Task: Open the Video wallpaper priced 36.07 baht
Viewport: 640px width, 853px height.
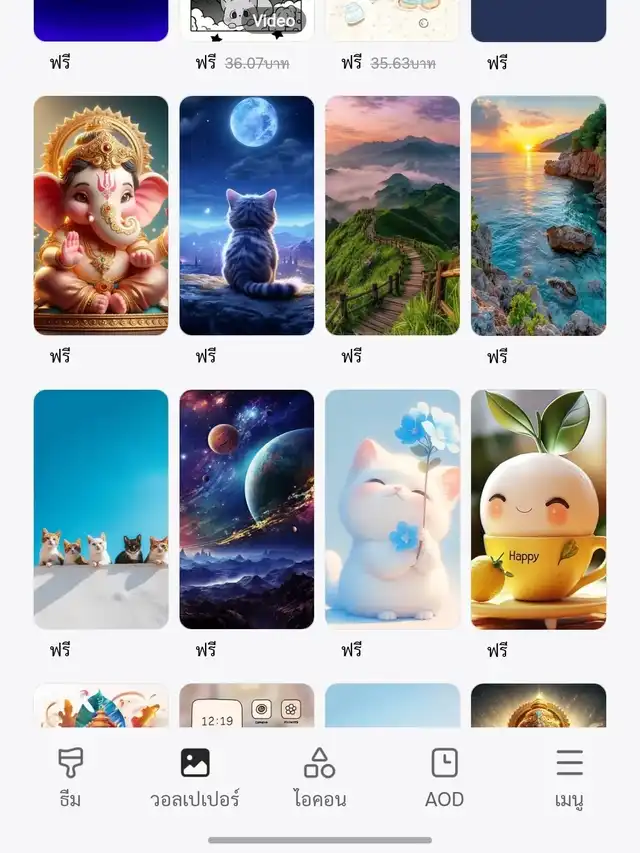Action: point(247,20)
